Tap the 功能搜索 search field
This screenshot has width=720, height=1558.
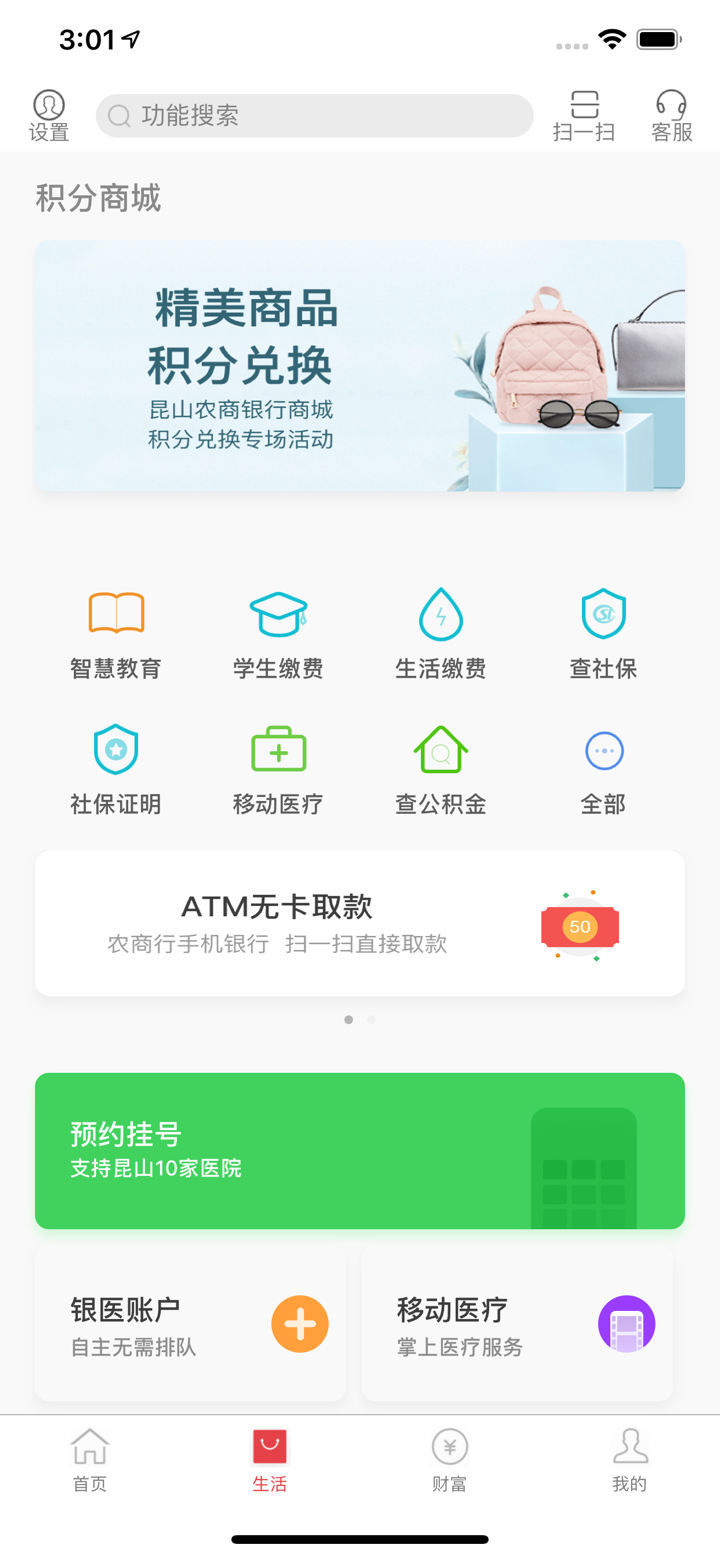point(314,114)
